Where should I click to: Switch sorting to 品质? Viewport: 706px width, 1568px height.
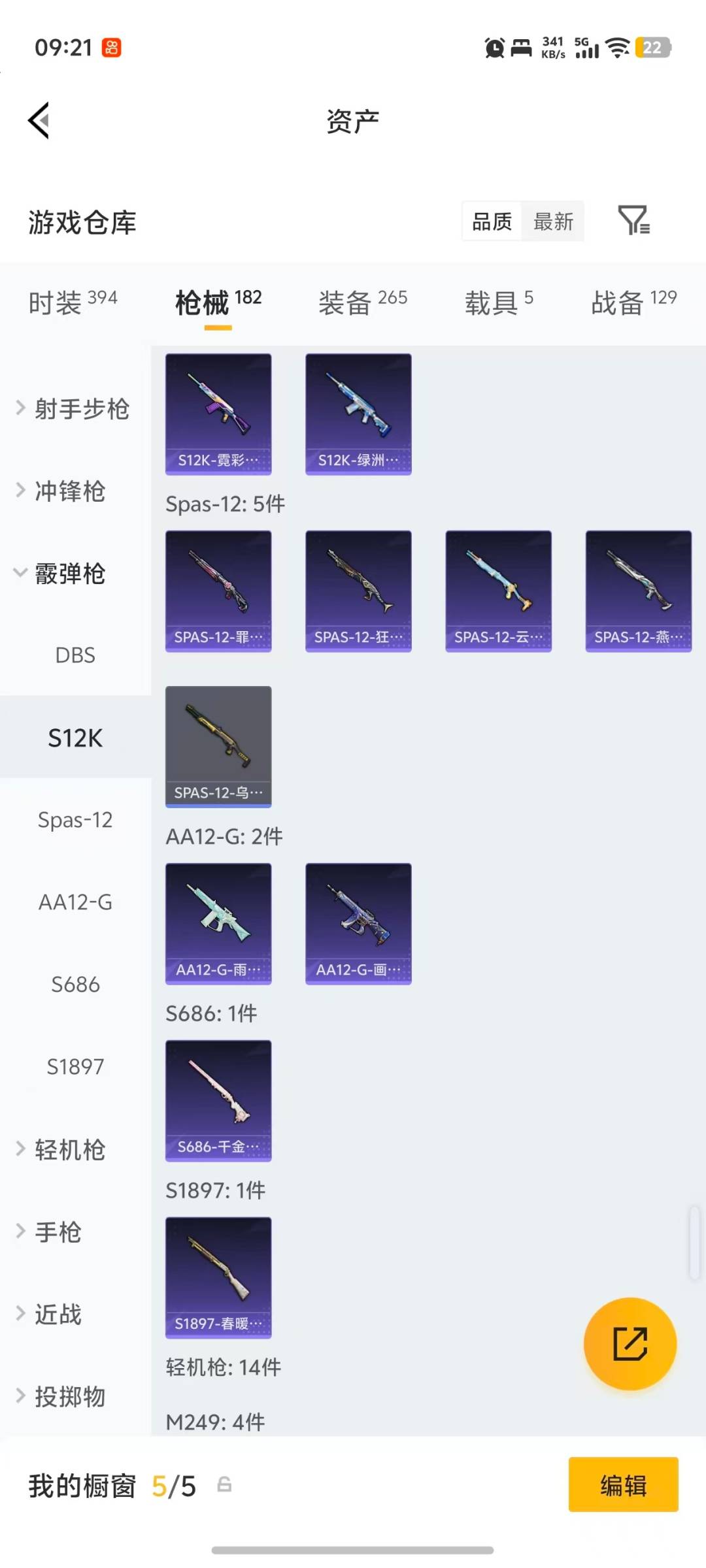pos(491,221)
